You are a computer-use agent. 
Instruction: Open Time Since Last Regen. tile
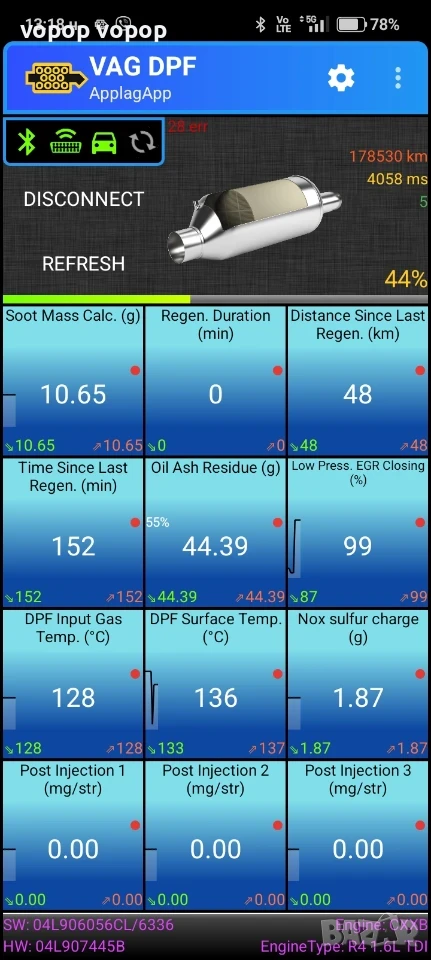coord(73,532)
